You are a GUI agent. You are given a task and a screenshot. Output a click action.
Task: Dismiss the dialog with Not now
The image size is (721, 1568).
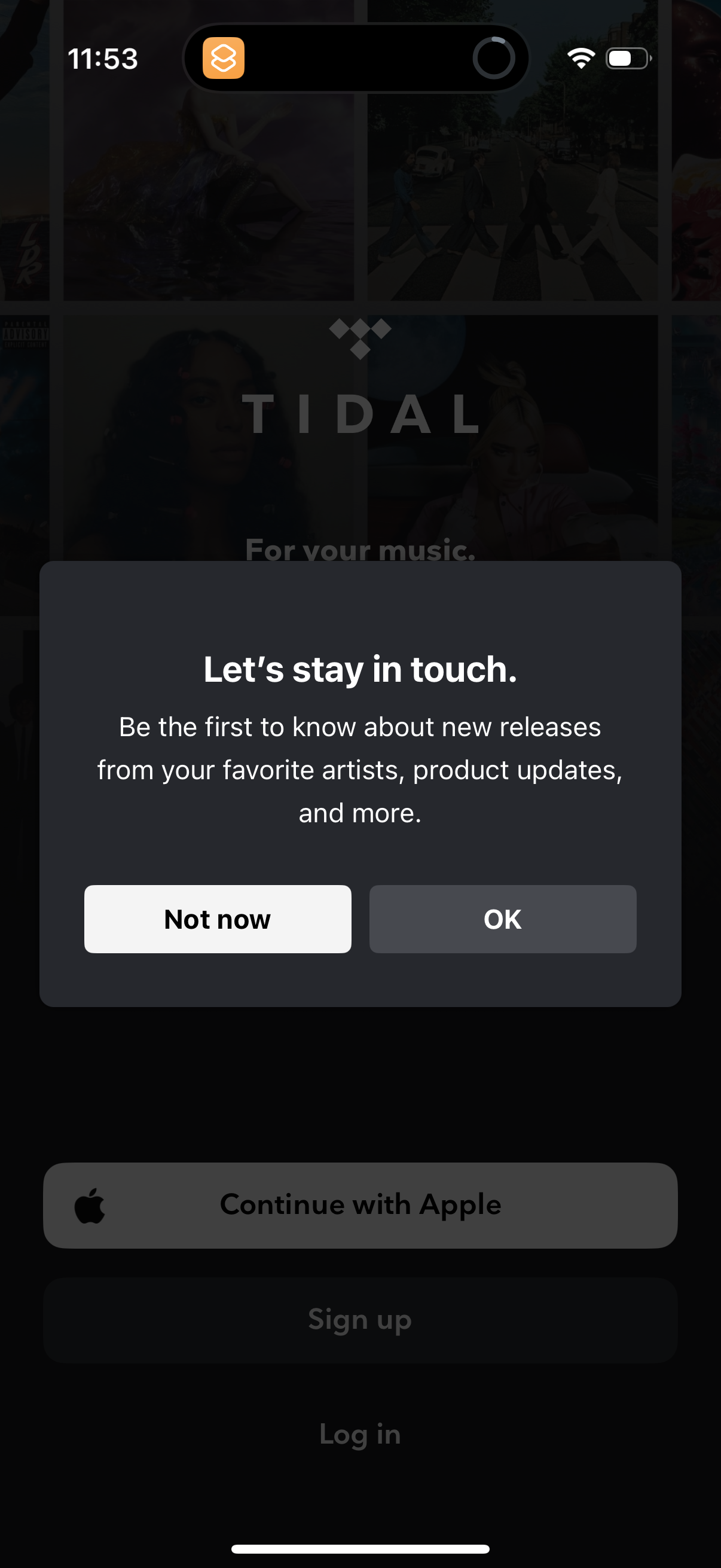coord(217,919)
